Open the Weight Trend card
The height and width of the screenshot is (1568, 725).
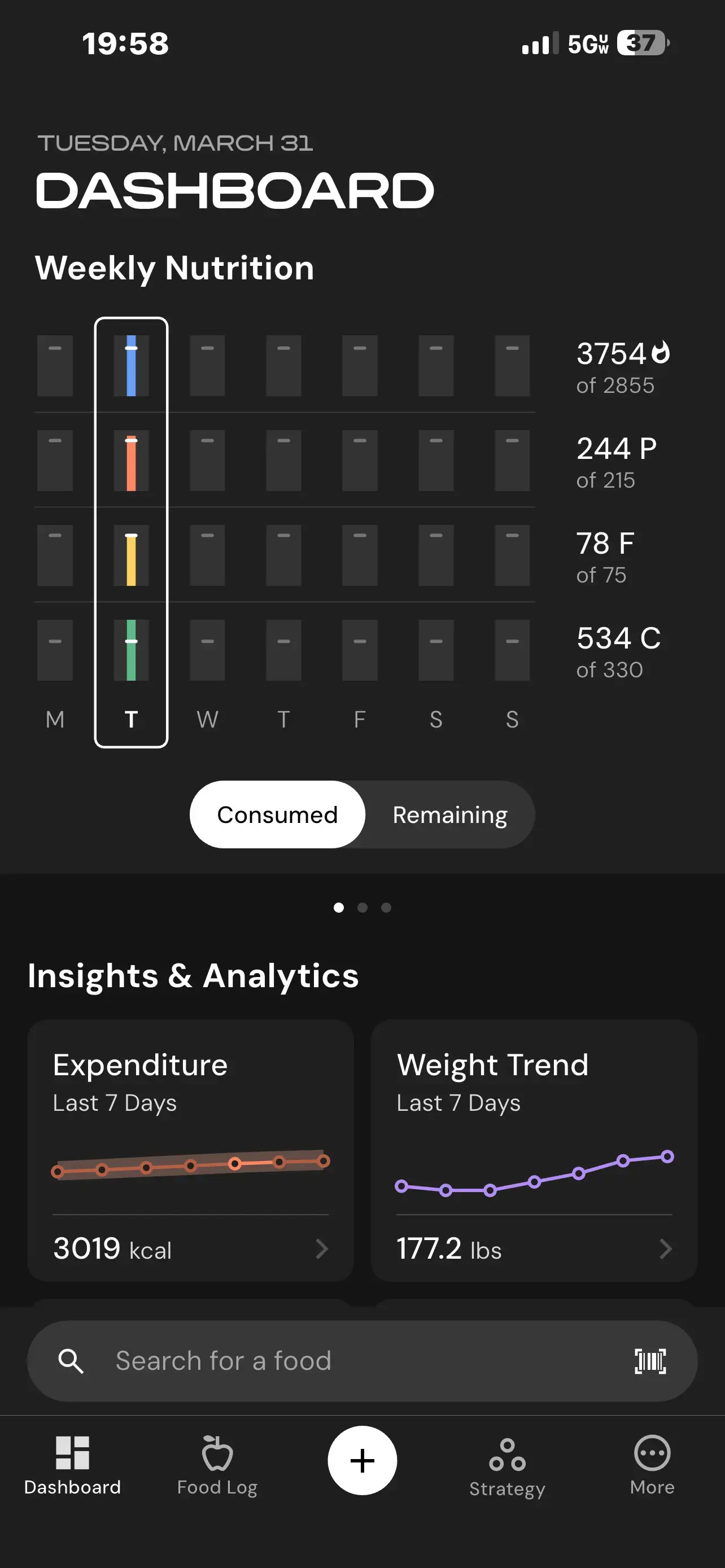(x=534, y=1149)
